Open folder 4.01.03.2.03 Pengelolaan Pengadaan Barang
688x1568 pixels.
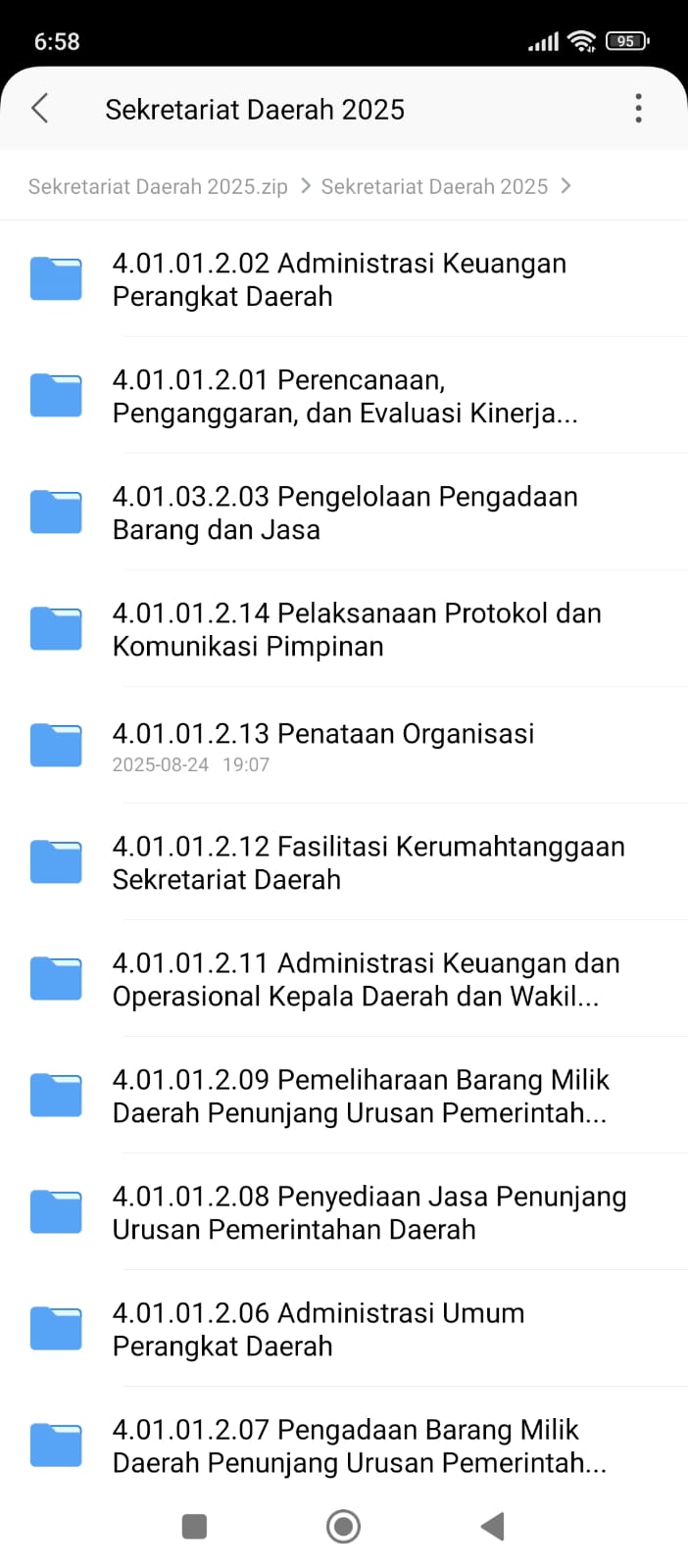(344, 513)
